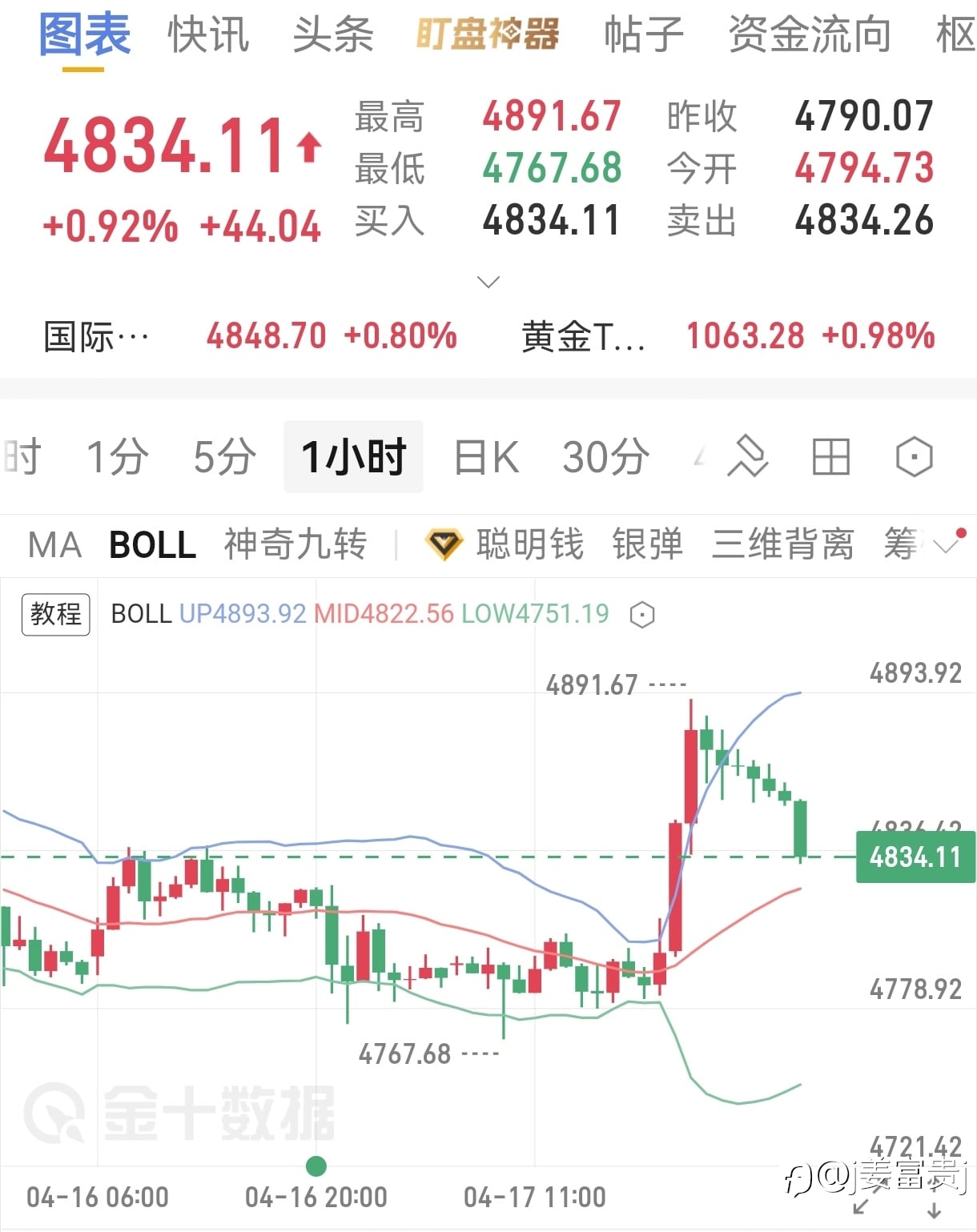The image size is (977, 1232).
Task: Select the 三维背离 indicator
Action: click(x=783, y=544)
